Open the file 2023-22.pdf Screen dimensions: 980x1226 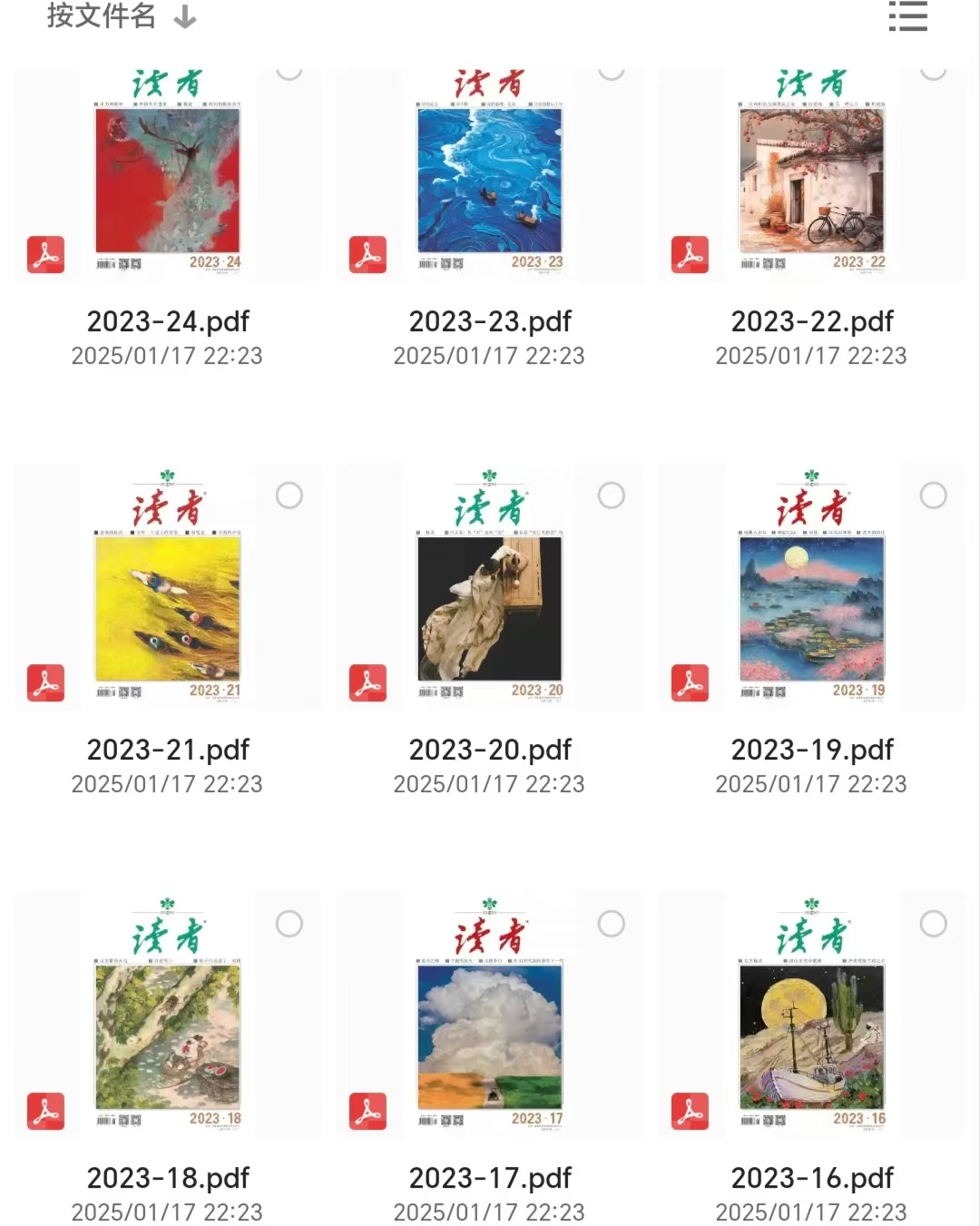(x=812, y=174)
